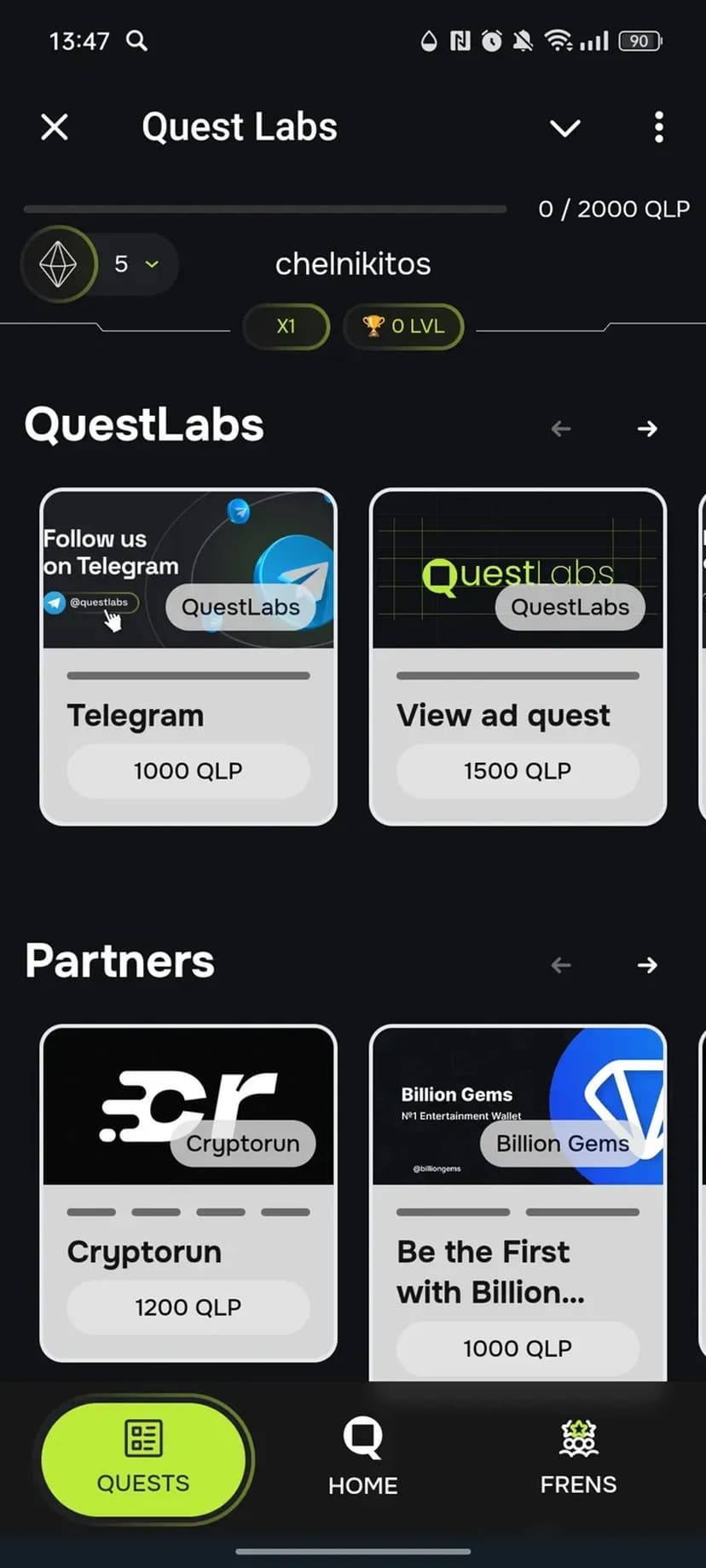Open the Cryptorun partner quest
This screenshot has height=1568, width=706.
point(188,1193)
